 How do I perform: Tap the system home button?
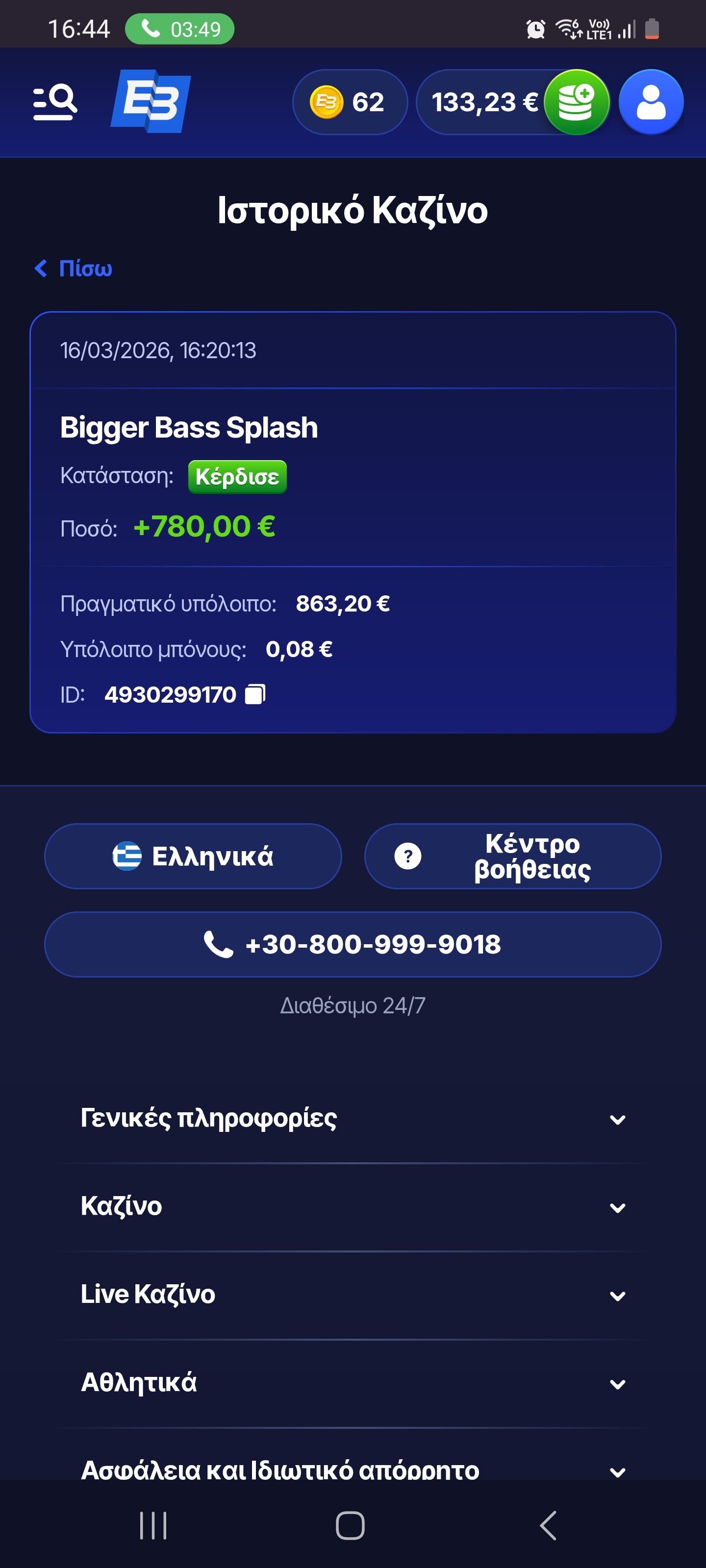point(350,1525)
